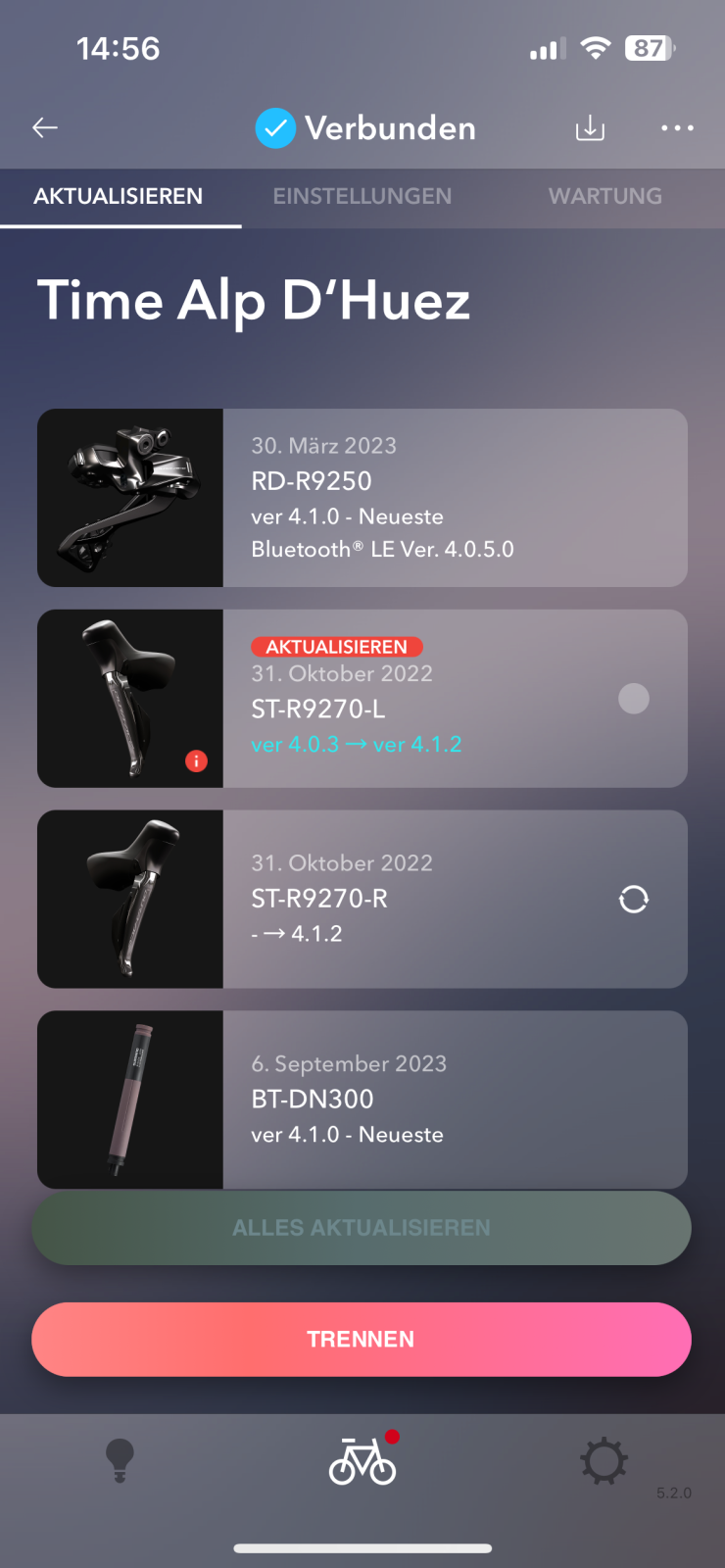
Task: Tap the red info badge on ST-R9270-L
Action: 197,760
